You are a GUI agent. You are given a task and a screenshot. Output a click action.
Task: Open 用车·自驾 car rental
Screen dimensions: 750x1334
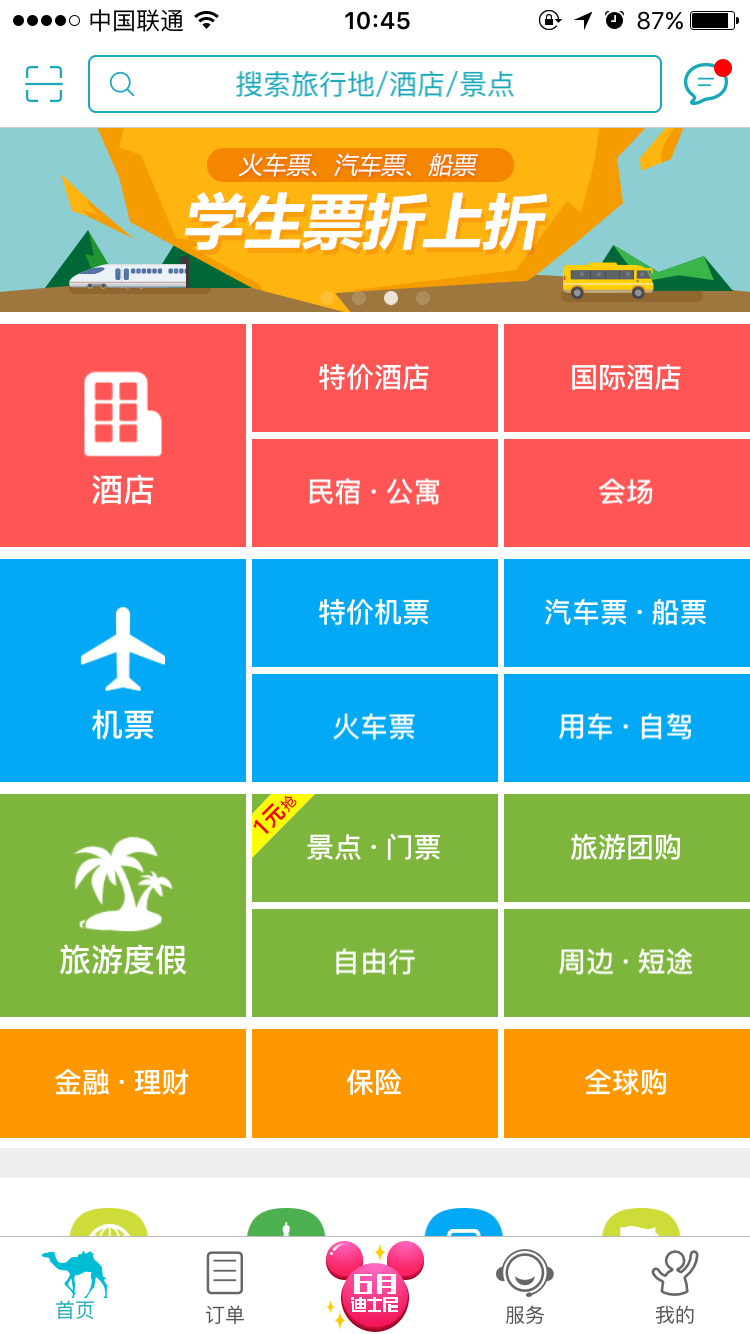pyautogui.click(x=627, y=728)
